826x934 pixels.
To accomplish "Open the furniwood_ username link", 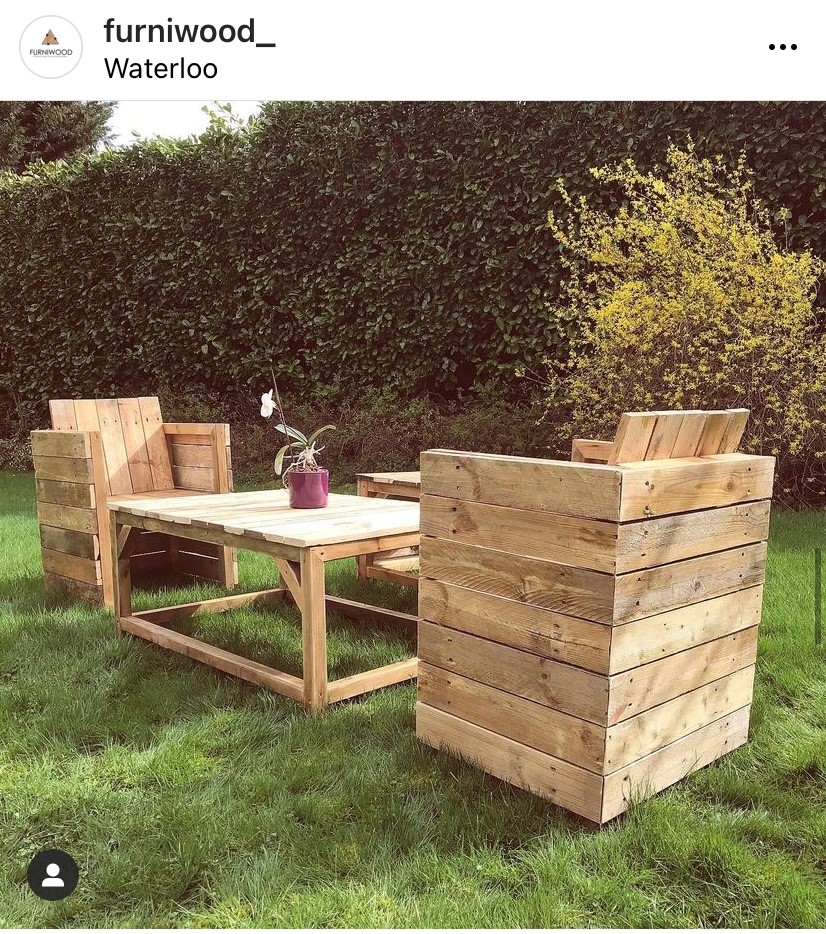I will 189,31.
